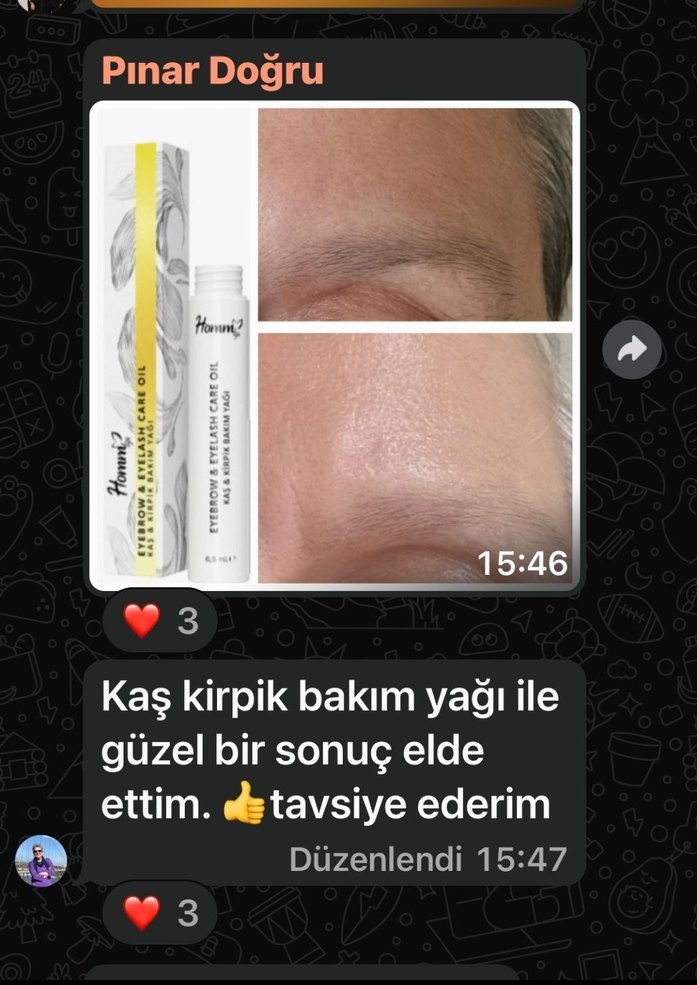Tap the heart reaction under the photo
This screenshot has height=985, width=697.
coord(160,621)
